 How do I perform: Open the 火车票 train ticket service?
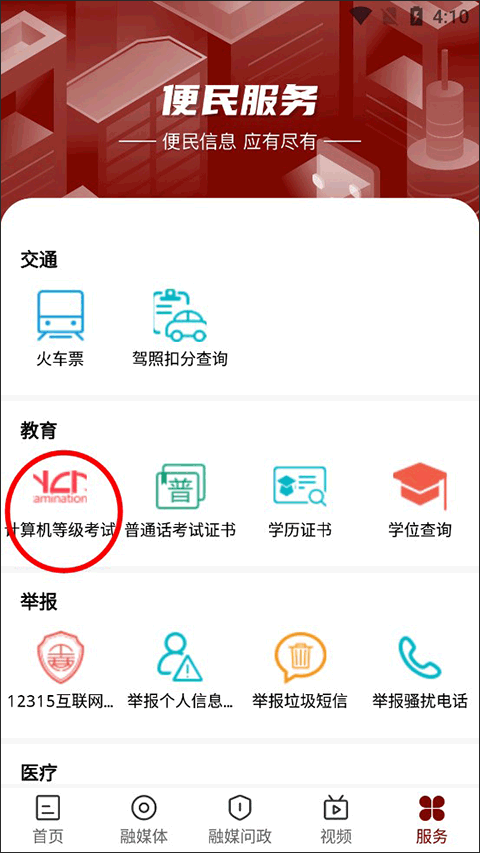(60, 328)
